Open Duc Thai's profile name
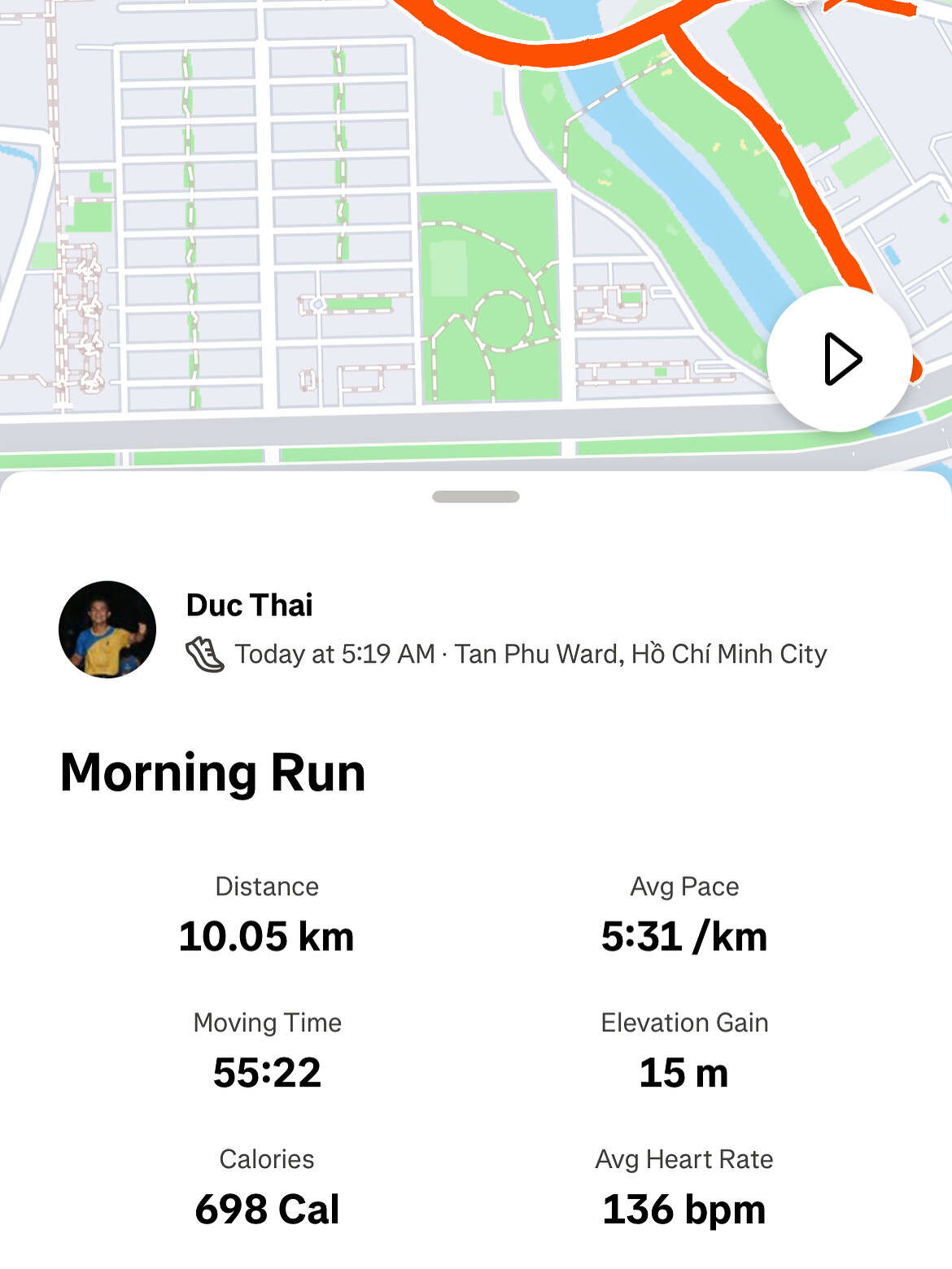The width and height of the screenshot is (952, 1269). (x=249, y=605)
